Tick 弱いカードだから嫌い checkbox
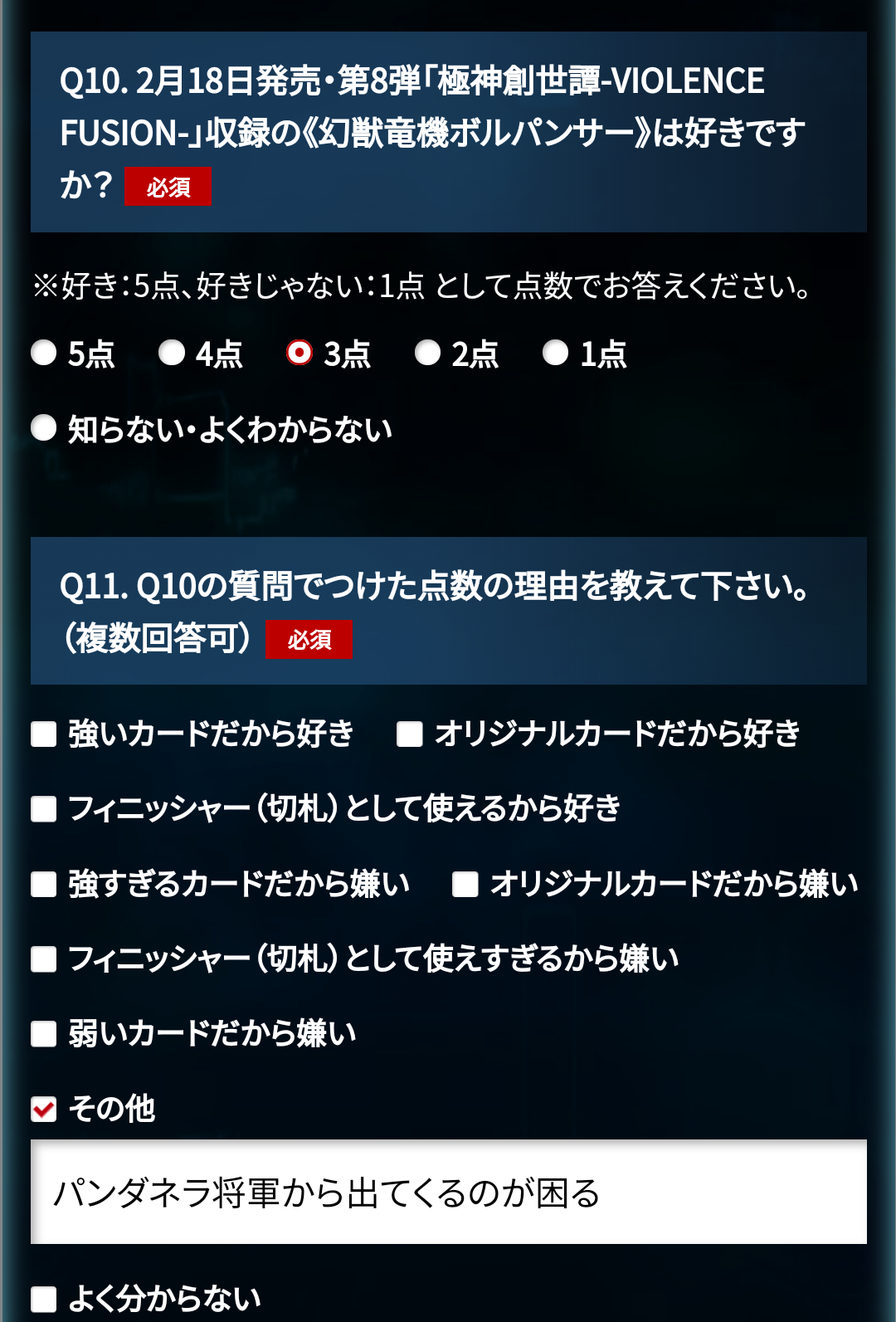 pos(44,1034)
